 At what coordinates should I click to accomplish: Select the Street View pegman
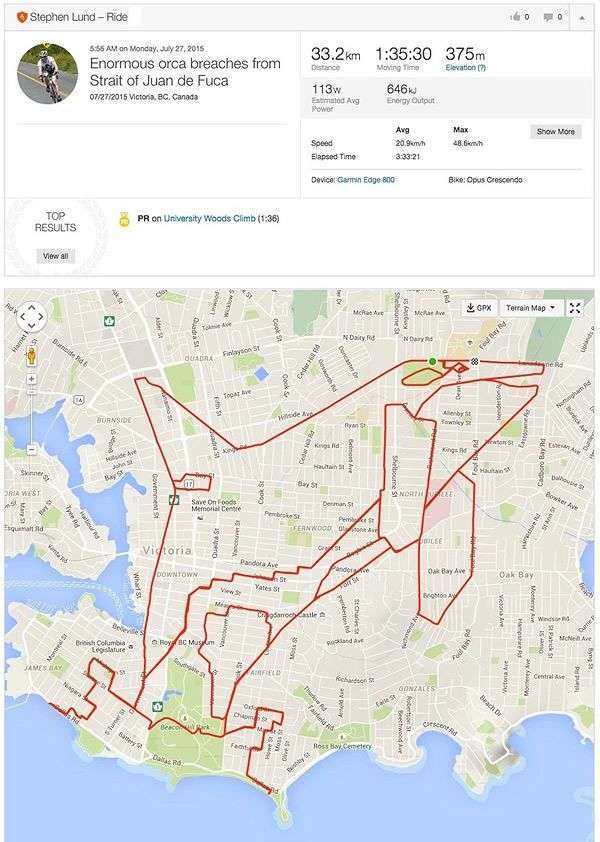(32, 353)
